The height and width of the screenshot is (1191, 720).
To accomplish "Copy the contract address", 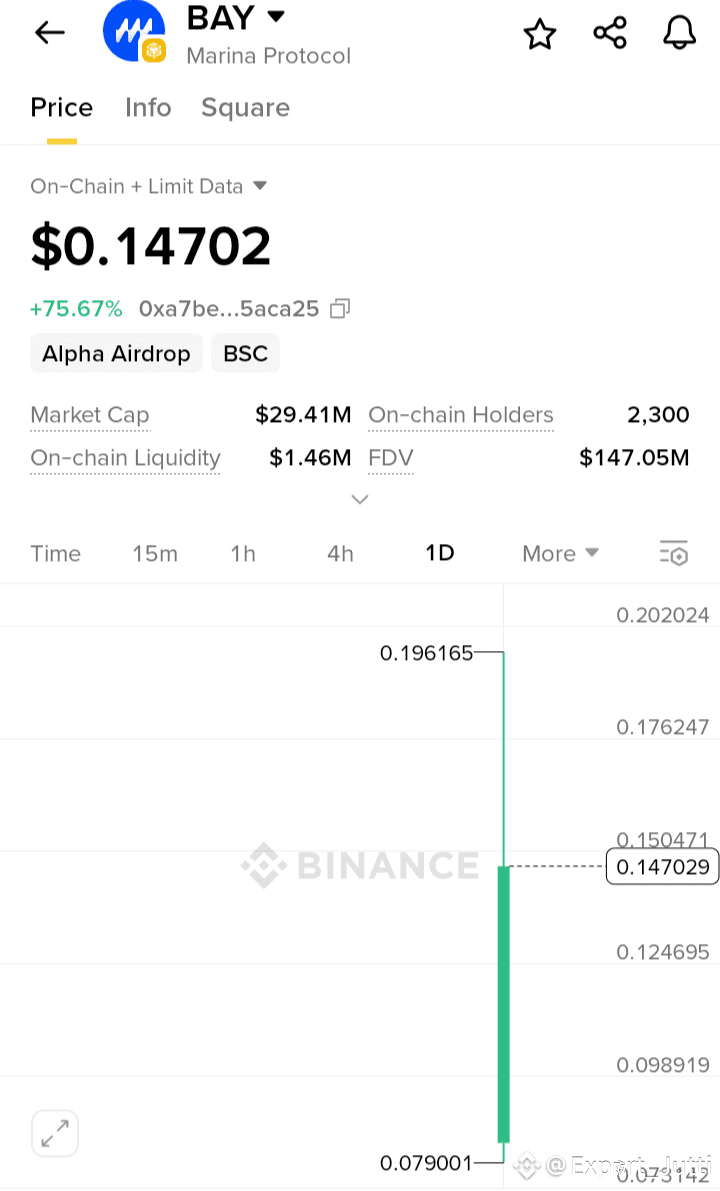I will coord(339,308).
